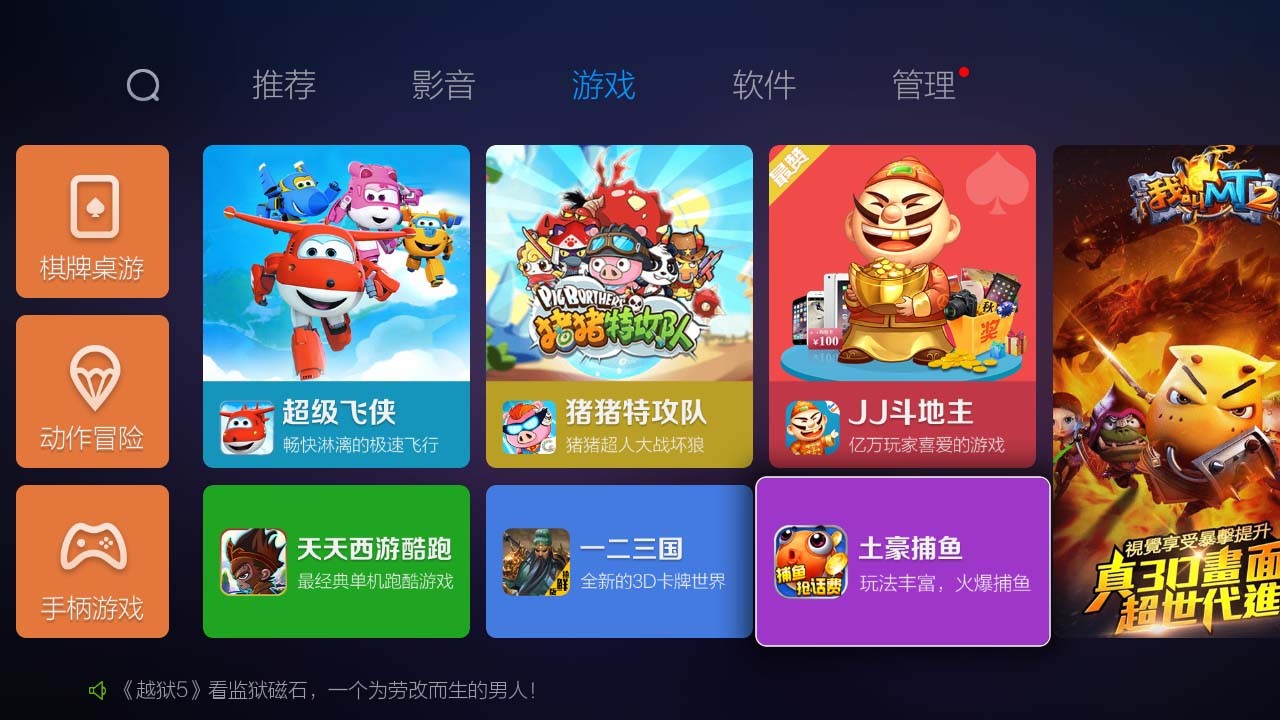Viewport: 1280px width, 720px height.
Task: Open the 天天西游酷跑 game tile
Action: [336, 561]
